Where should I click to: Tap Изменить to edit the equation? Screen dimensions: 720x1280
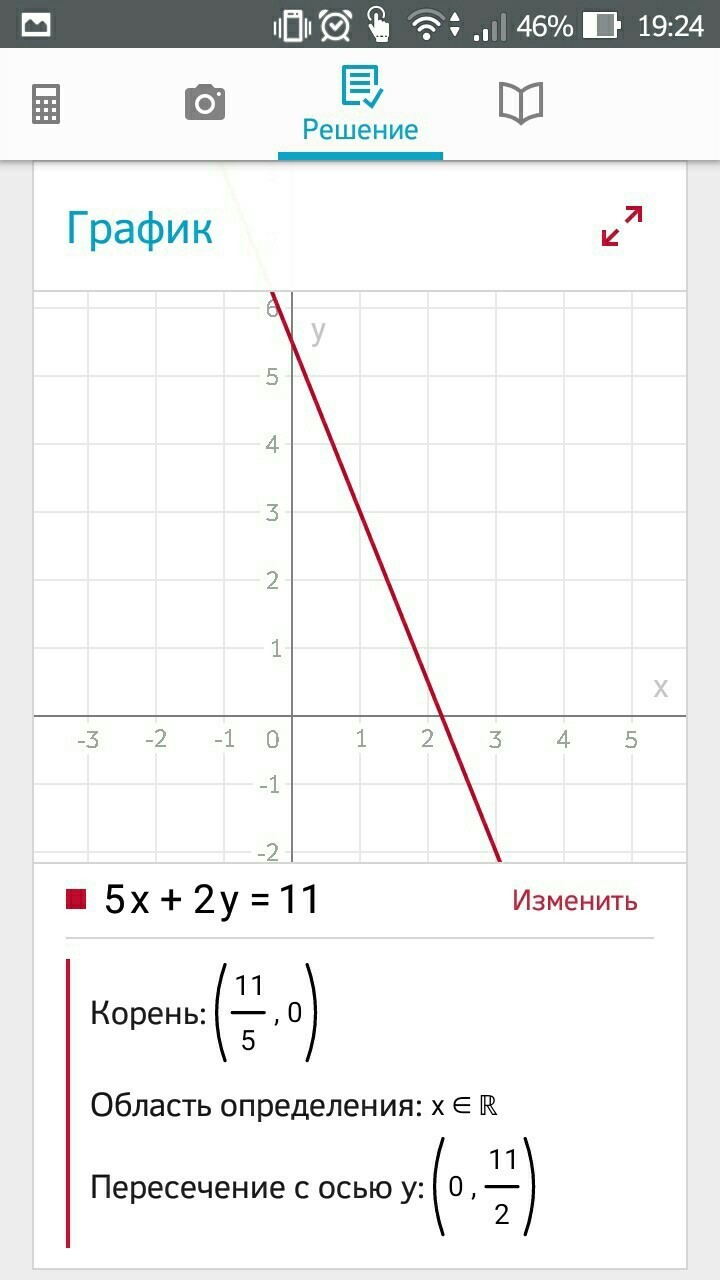(x=574, y=900)
